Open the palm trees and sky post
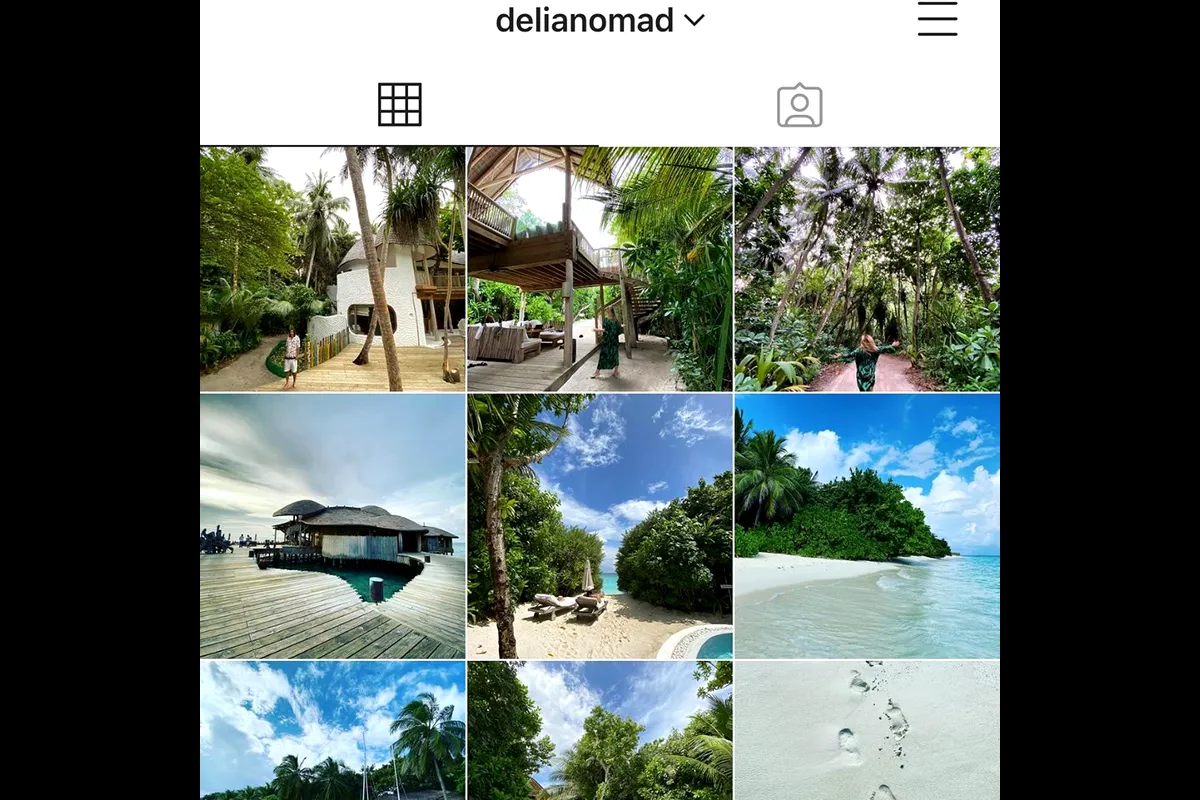The width and height of the screenshot is (1200, 800). (x=332, y=731)
